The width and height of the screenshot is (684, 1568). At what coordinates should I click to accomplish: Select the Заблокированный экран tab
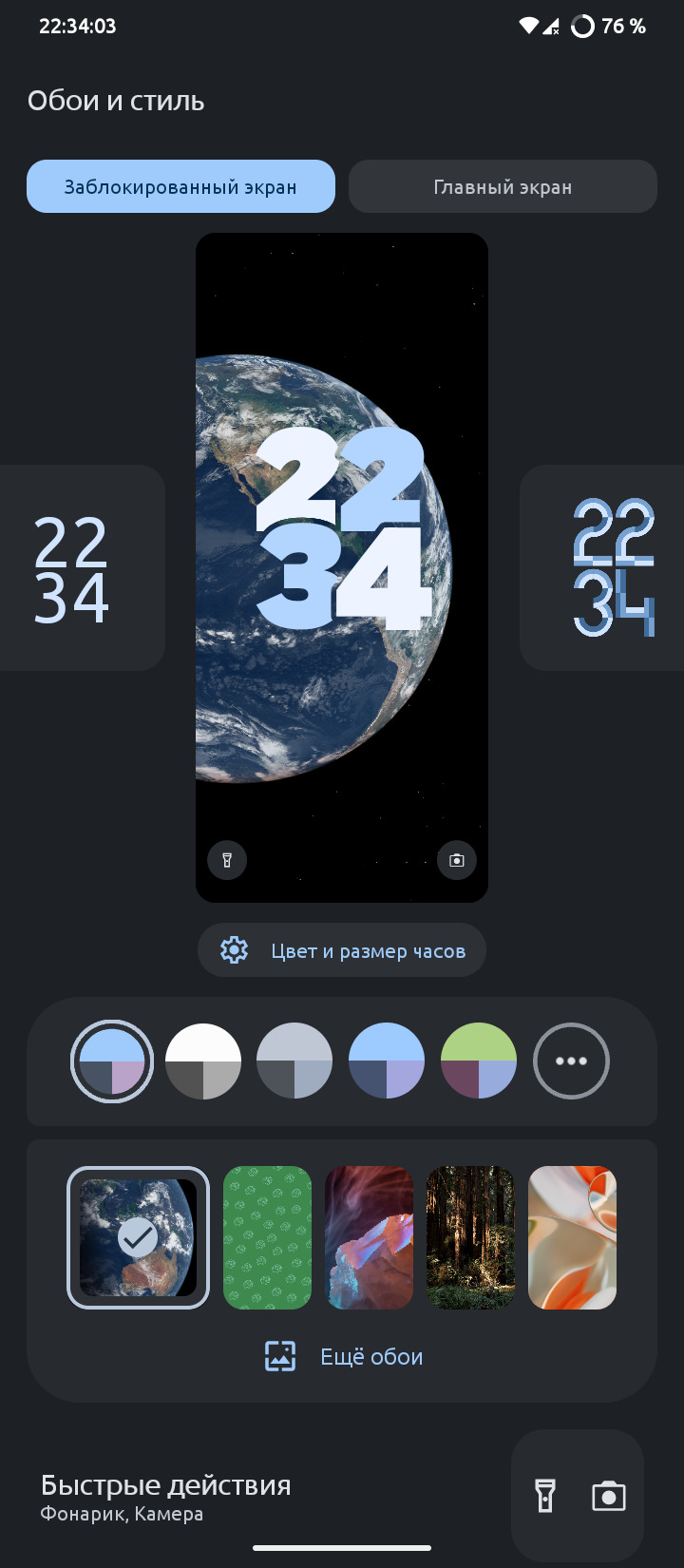180,186
